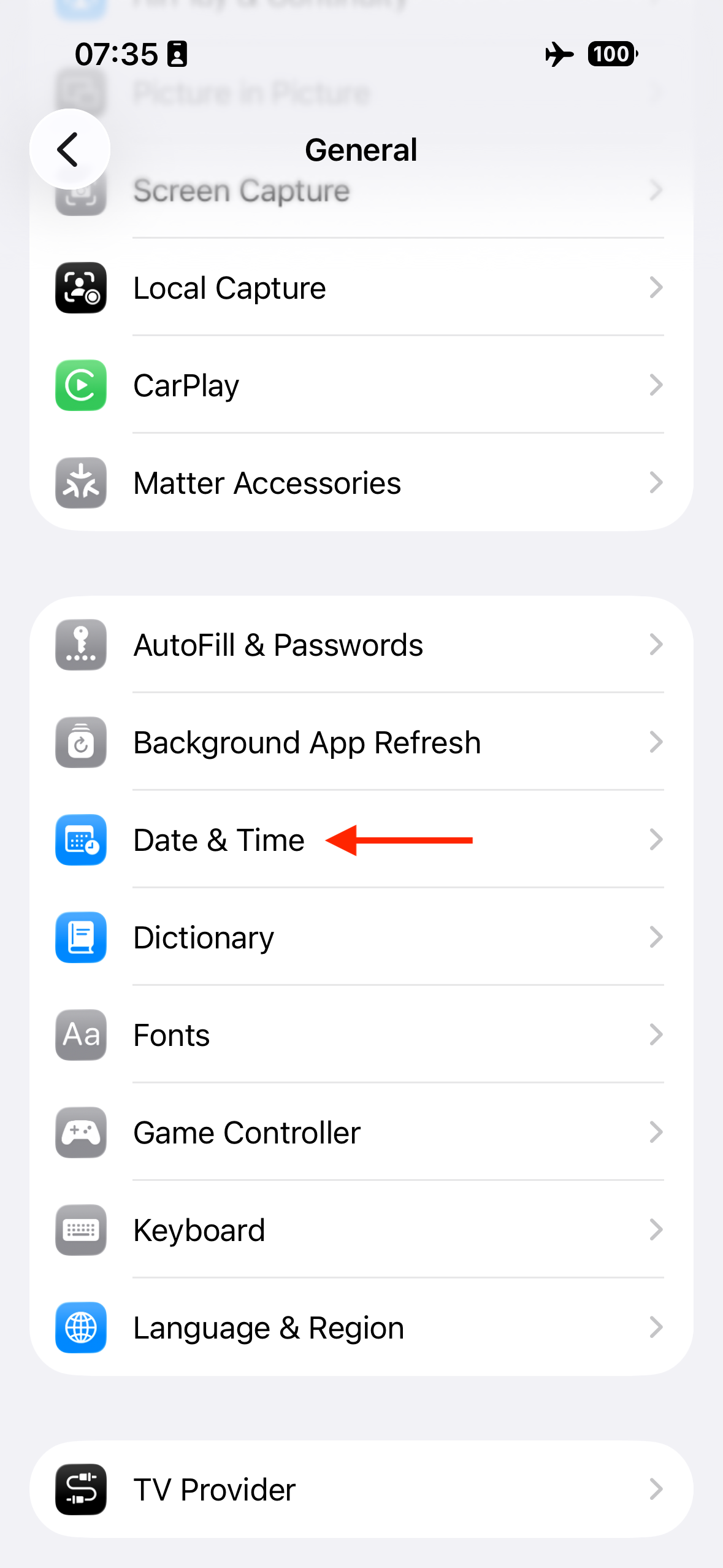
Task: Tap the Game Controller icon
Action: pyautogui.click(x=80, y=1132)
